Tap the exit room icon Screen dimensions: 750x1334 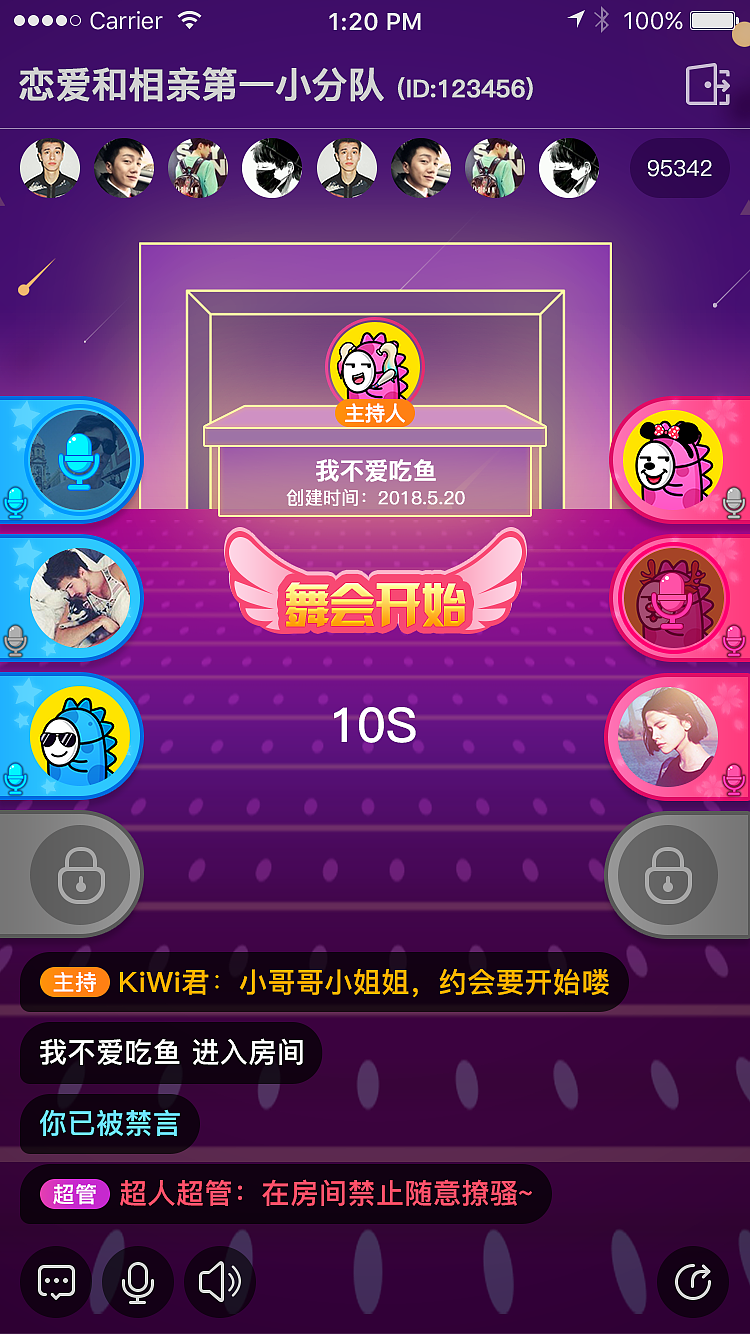click(707, 85)
